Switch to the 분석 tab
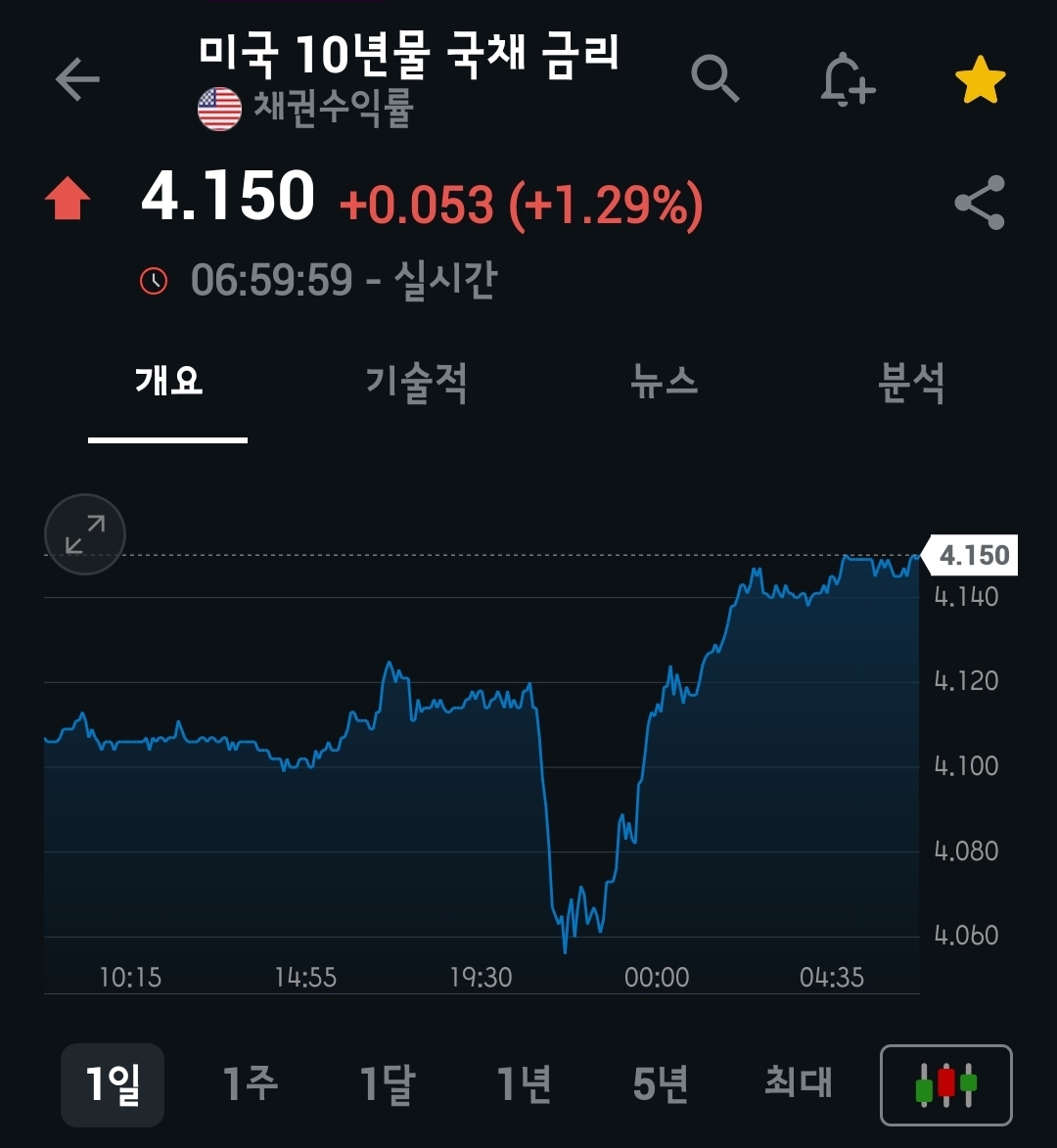Viewport: 1057px width, 1148px height. pyautogui.click(x=911, y=381)
